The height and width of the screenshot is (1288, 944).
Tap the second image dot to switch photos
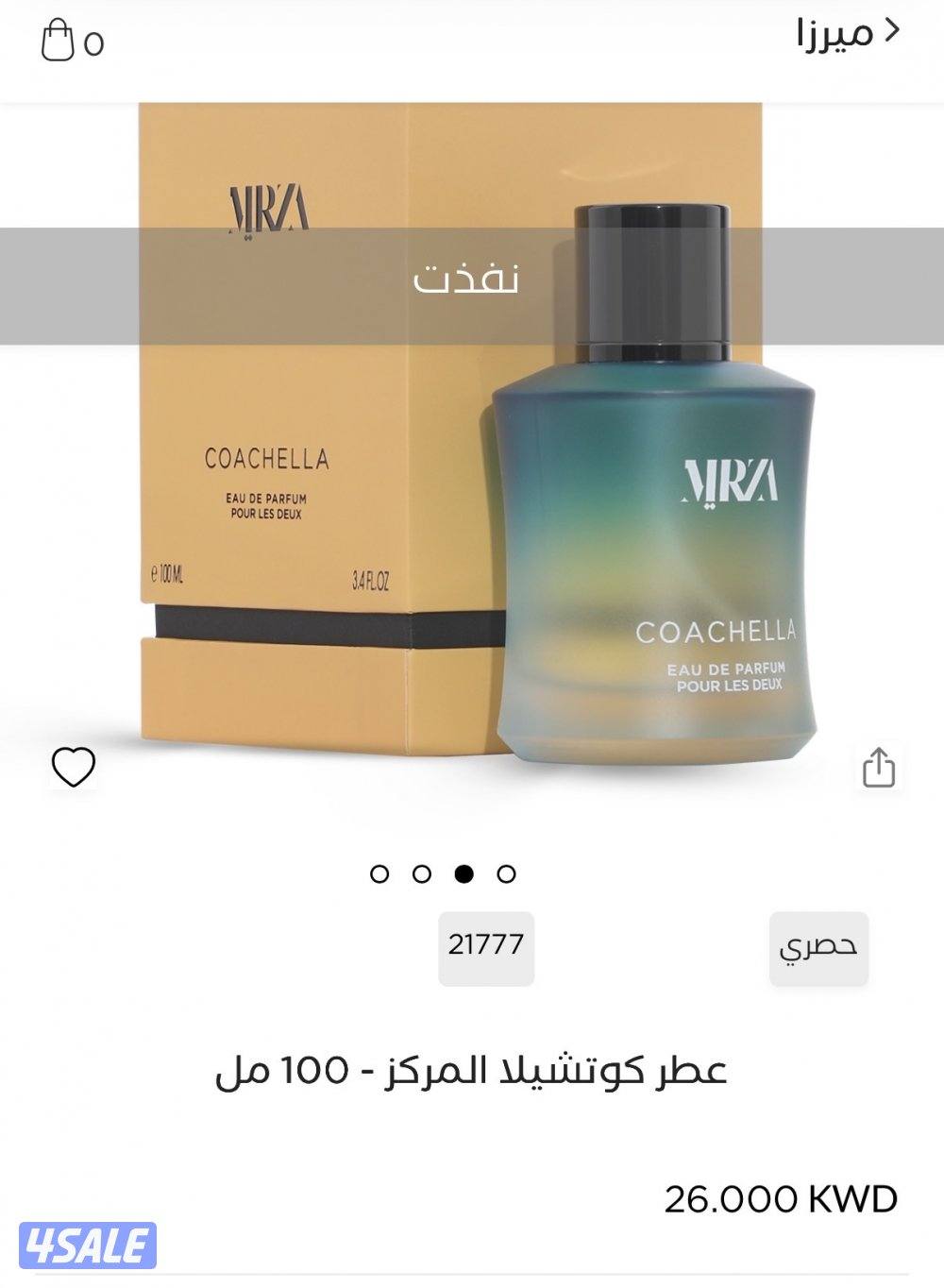point(422,873)
